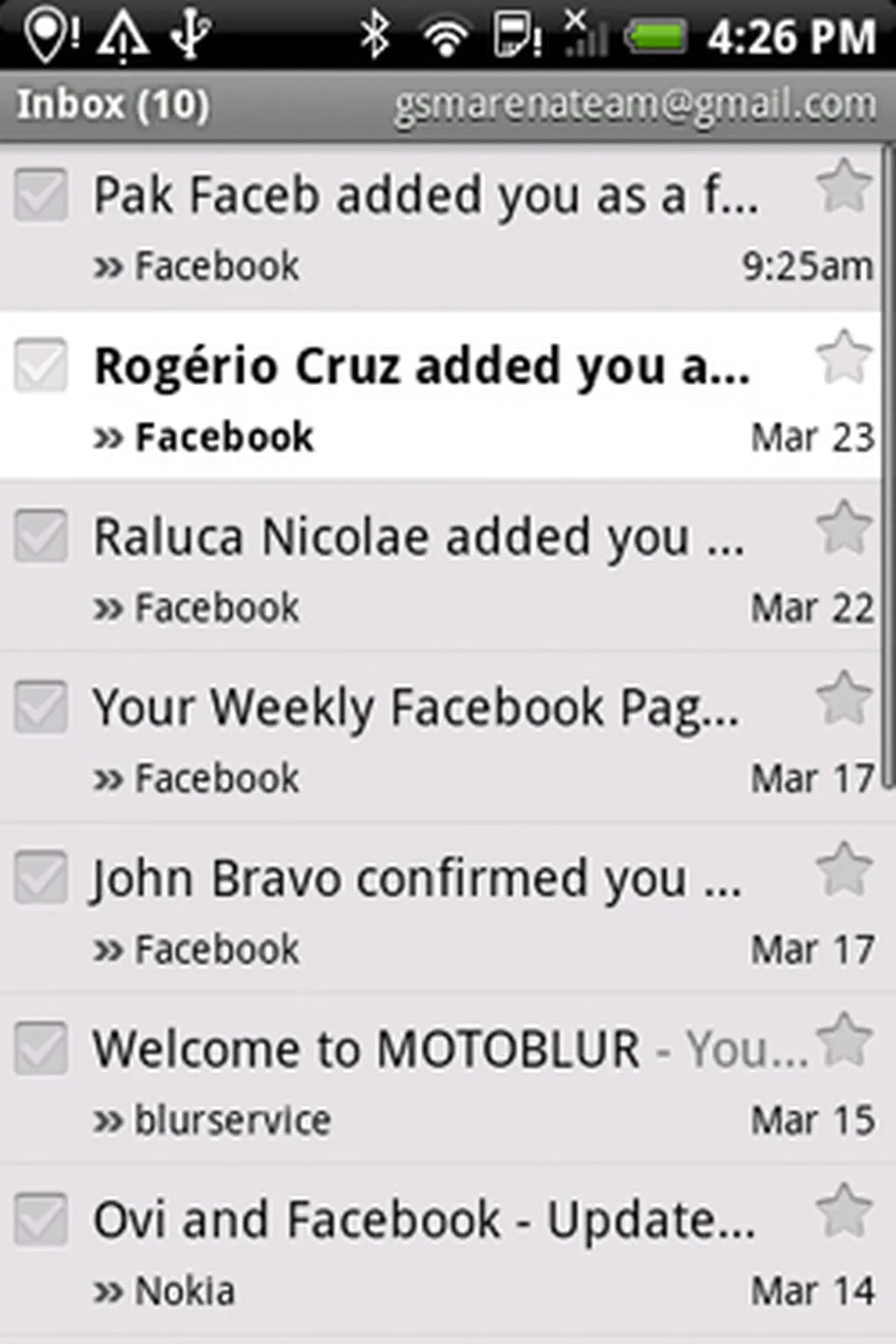This screenshot has height=1344, width=896.
Task: Open the Pak Faceb friend request email
Action: coord(420,227)
